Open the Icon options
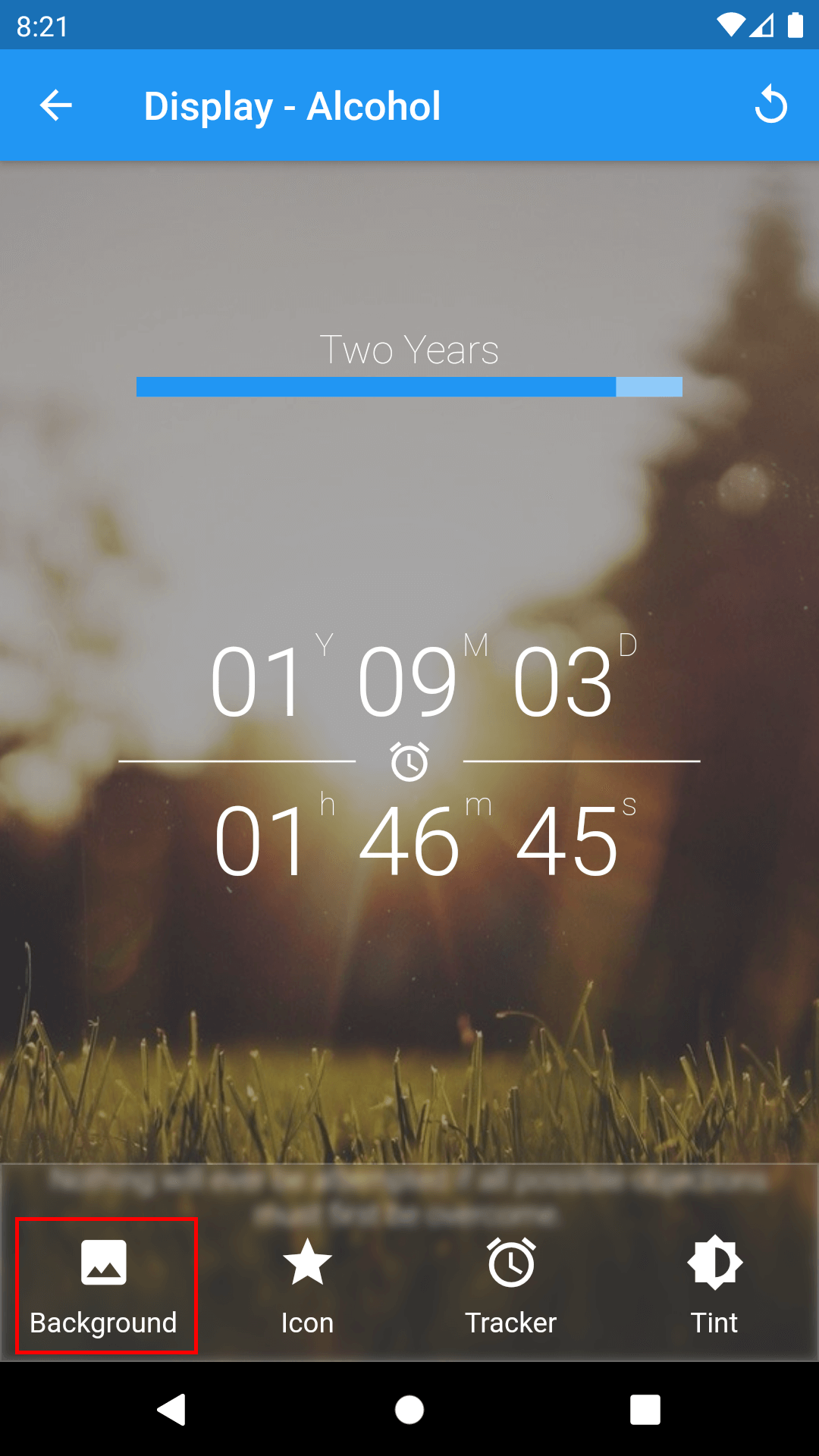 [x=307, y=1286]
